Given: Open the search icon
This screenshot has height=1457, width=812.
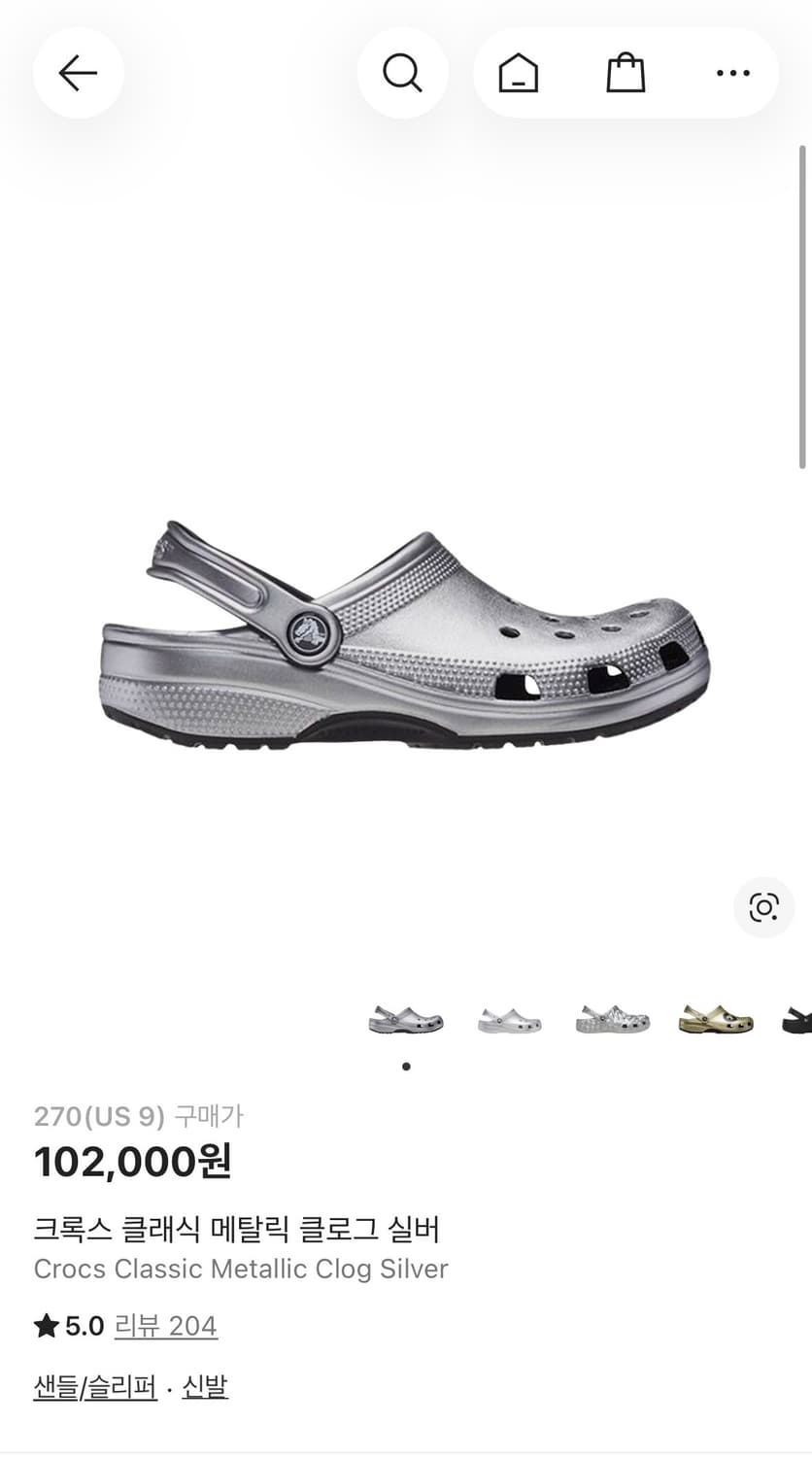Looking at the screenshot, I should click(403, 73).
